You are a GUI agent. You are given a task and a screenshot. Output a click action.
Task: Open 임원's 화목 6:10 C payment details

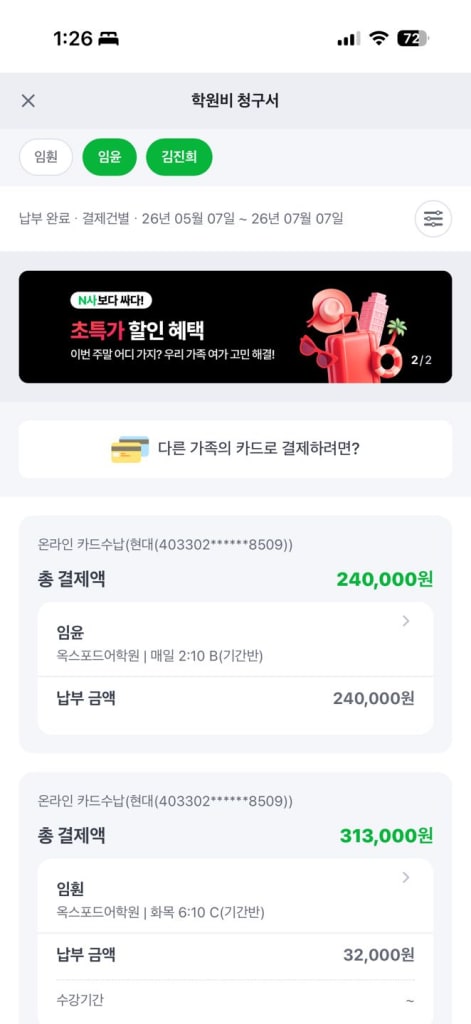click(235, 896)
